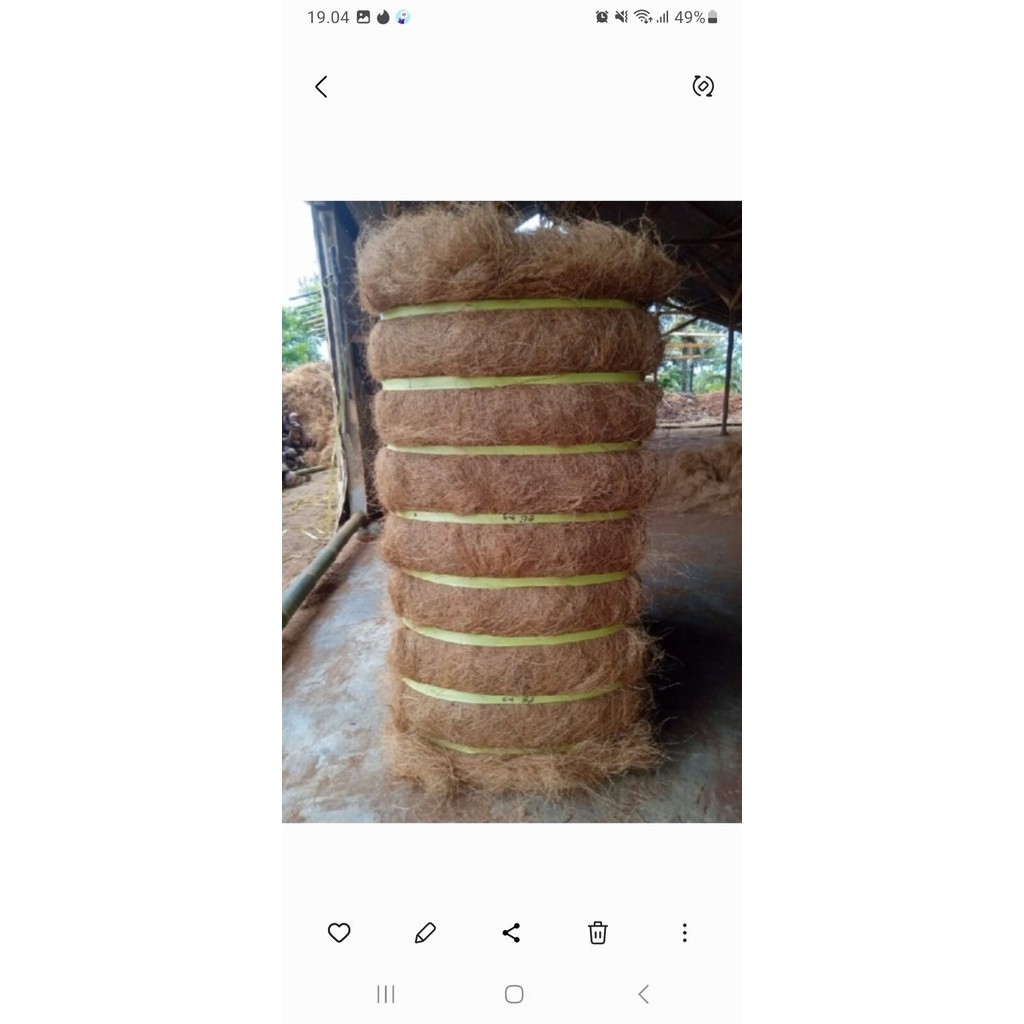The height and width of the screenshot is (1024, 1024).
Task: Go to the home screen
Action: (x=514, y=994)
